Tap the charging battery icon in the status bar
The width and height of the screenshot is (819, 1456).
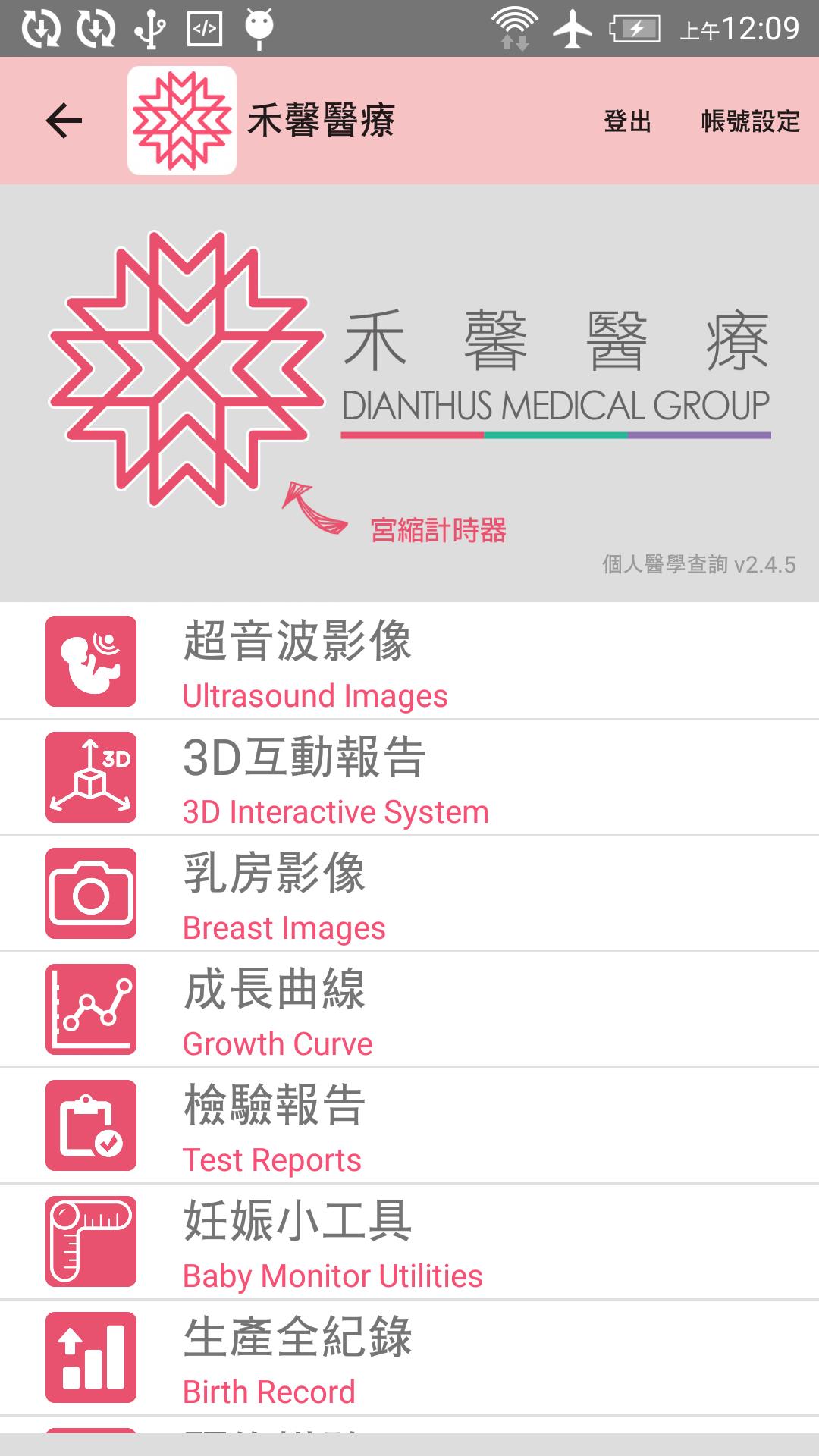tap(635, 27)
